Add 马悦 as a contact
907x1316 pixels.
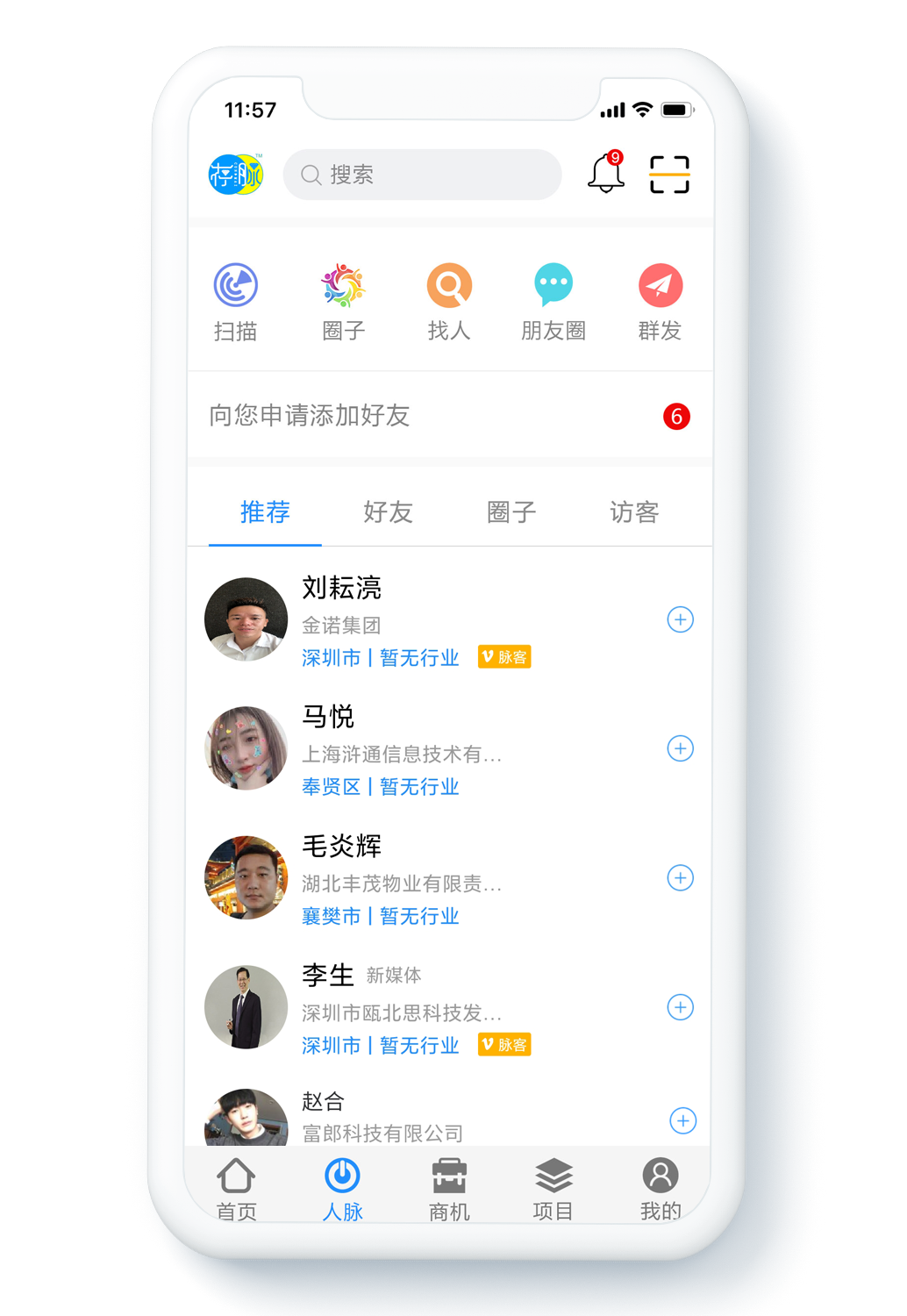[680, 748]
